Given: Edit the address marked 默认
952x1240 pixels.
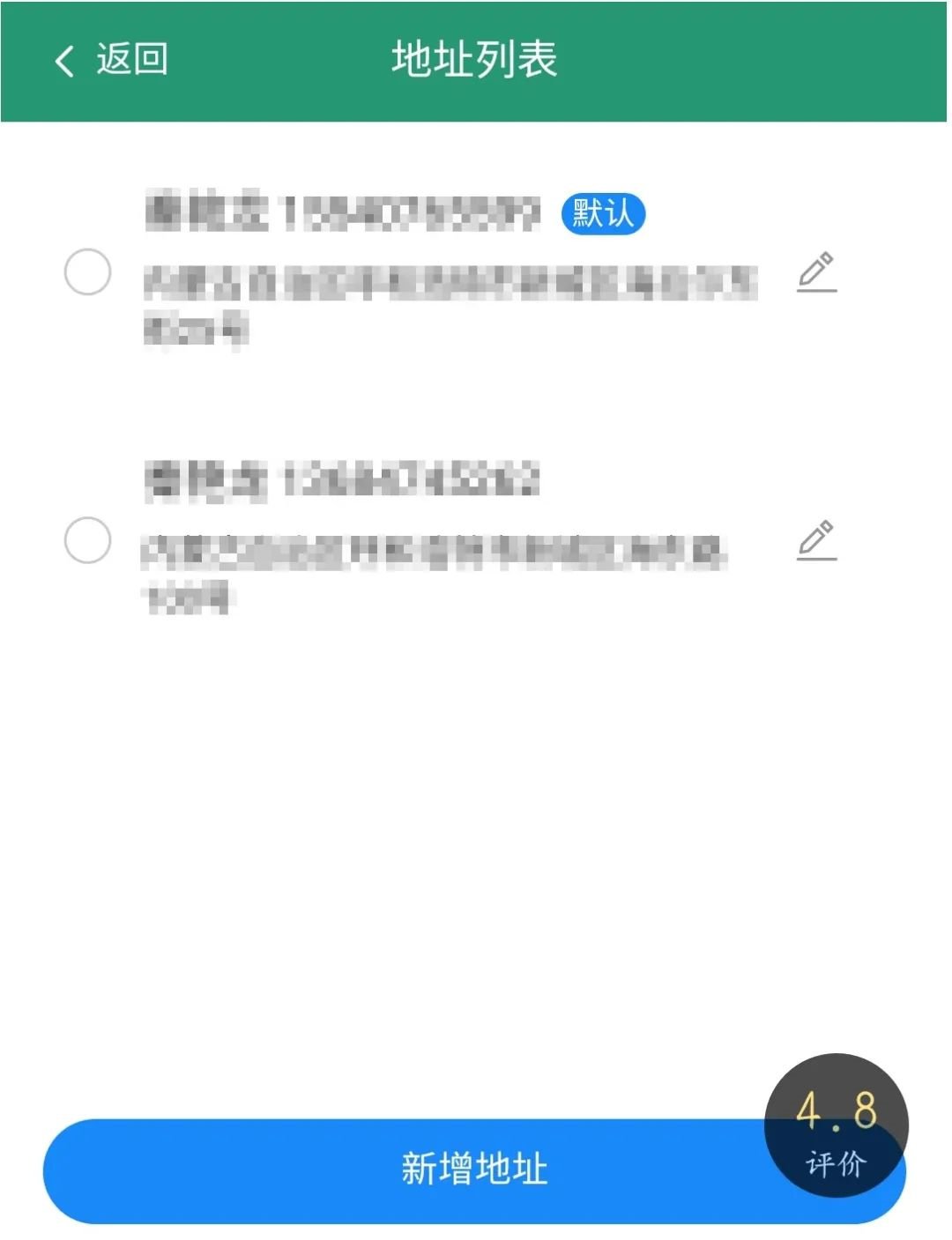Looking at the screenshot, I should [816, 271].
